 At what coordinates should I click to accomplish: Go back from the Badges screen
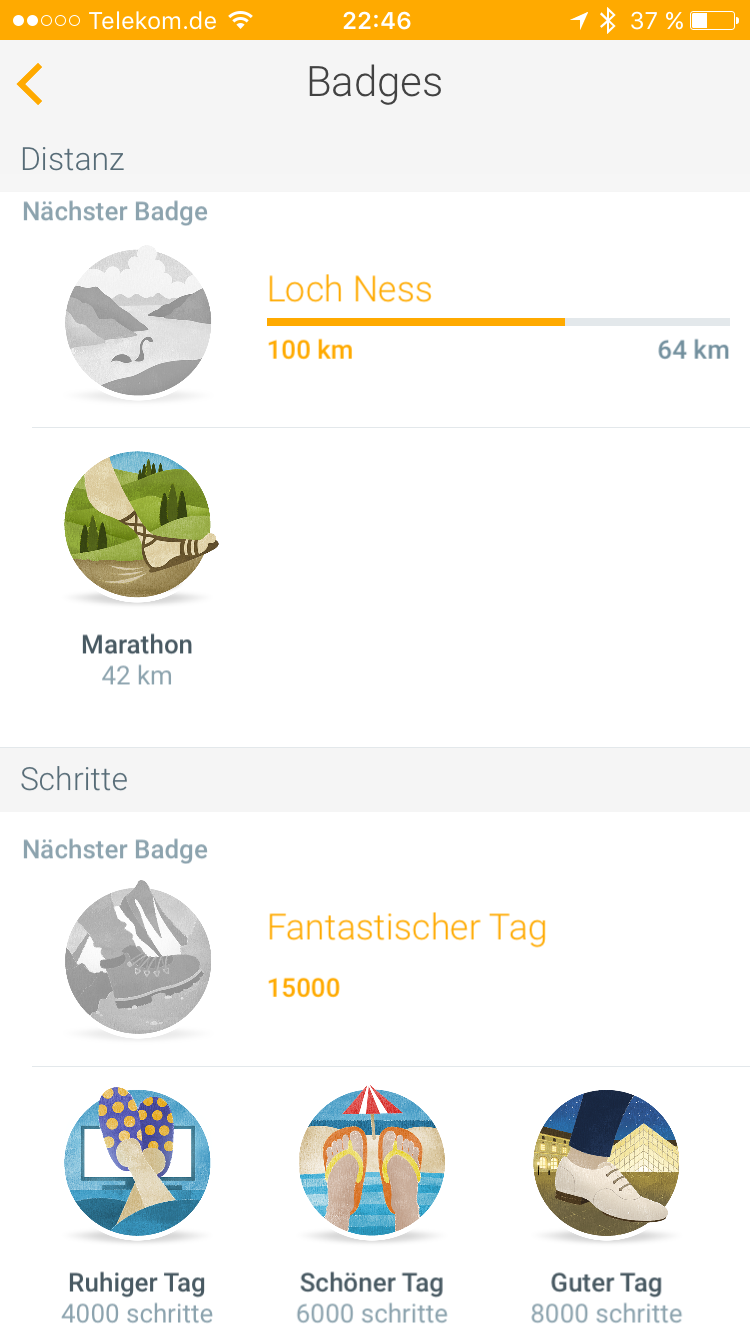pyautogui.click(x=31, y=84)
